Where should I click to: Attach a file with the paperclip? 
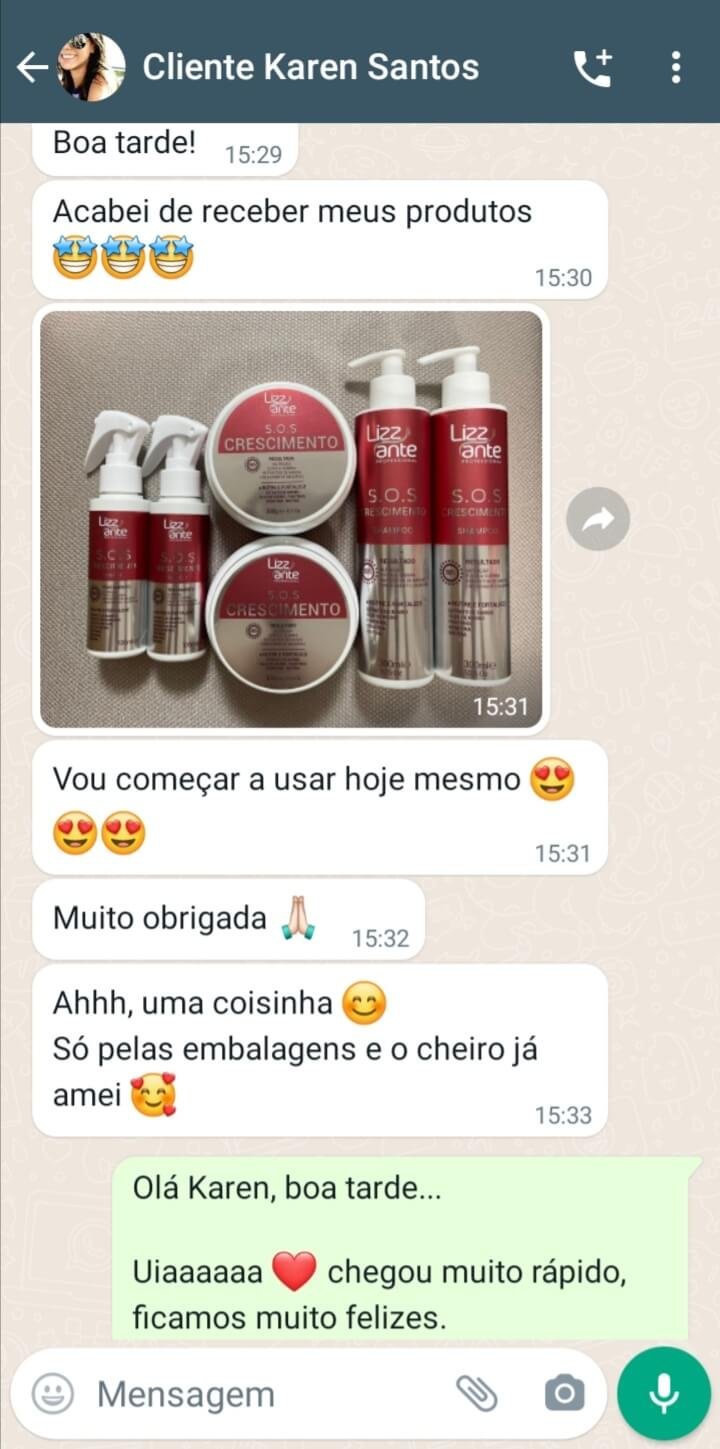point(477,1393)
